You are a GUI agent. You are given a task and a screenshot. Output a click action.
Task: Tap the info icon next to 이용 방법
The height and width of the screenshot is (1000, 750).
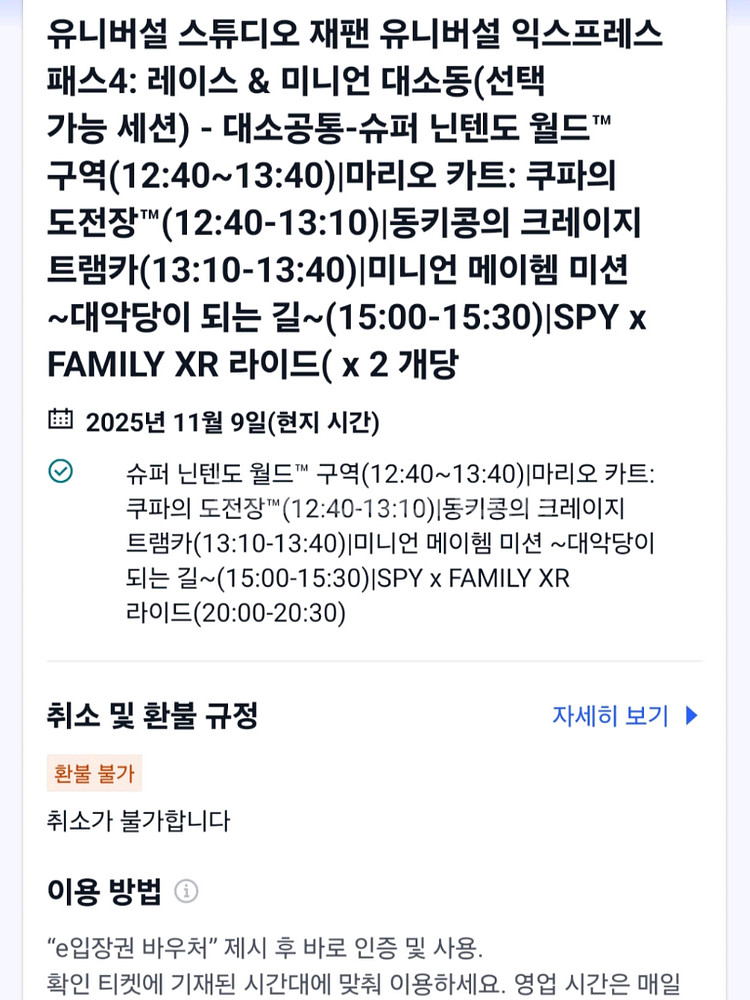tap(186, 890)
